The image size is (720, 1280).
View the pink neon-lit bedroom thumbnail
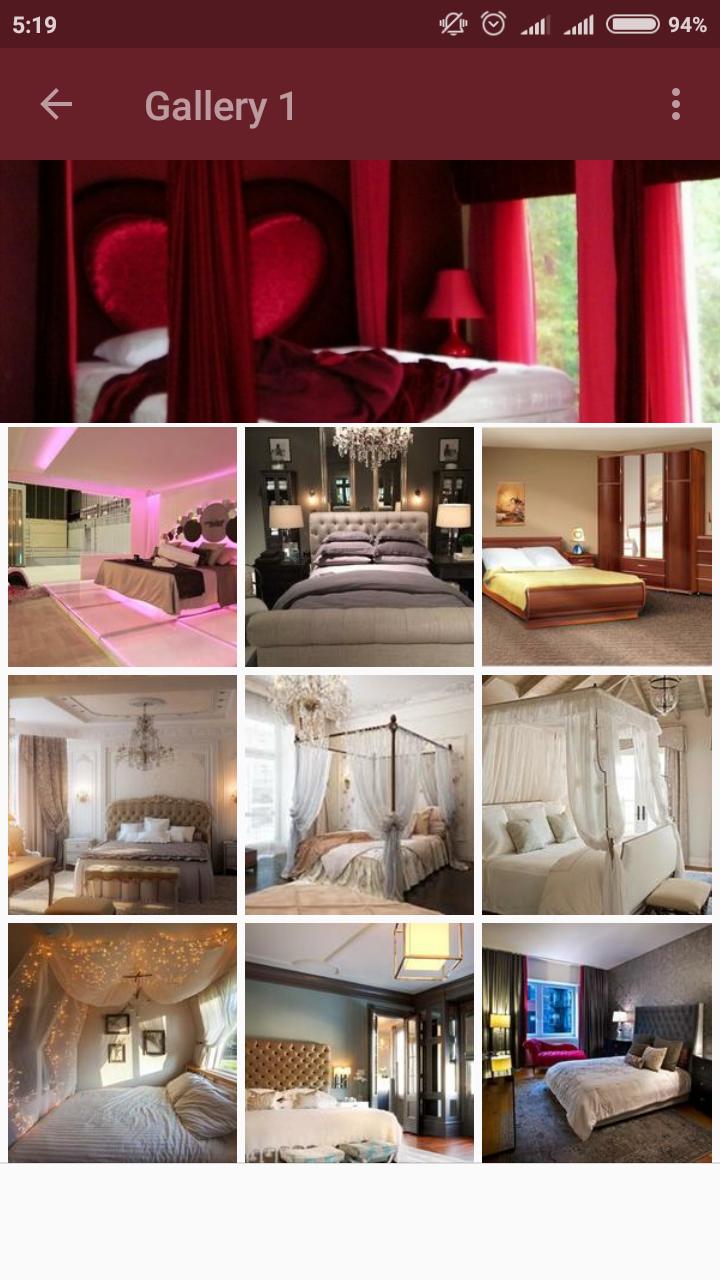pos(122,546)
